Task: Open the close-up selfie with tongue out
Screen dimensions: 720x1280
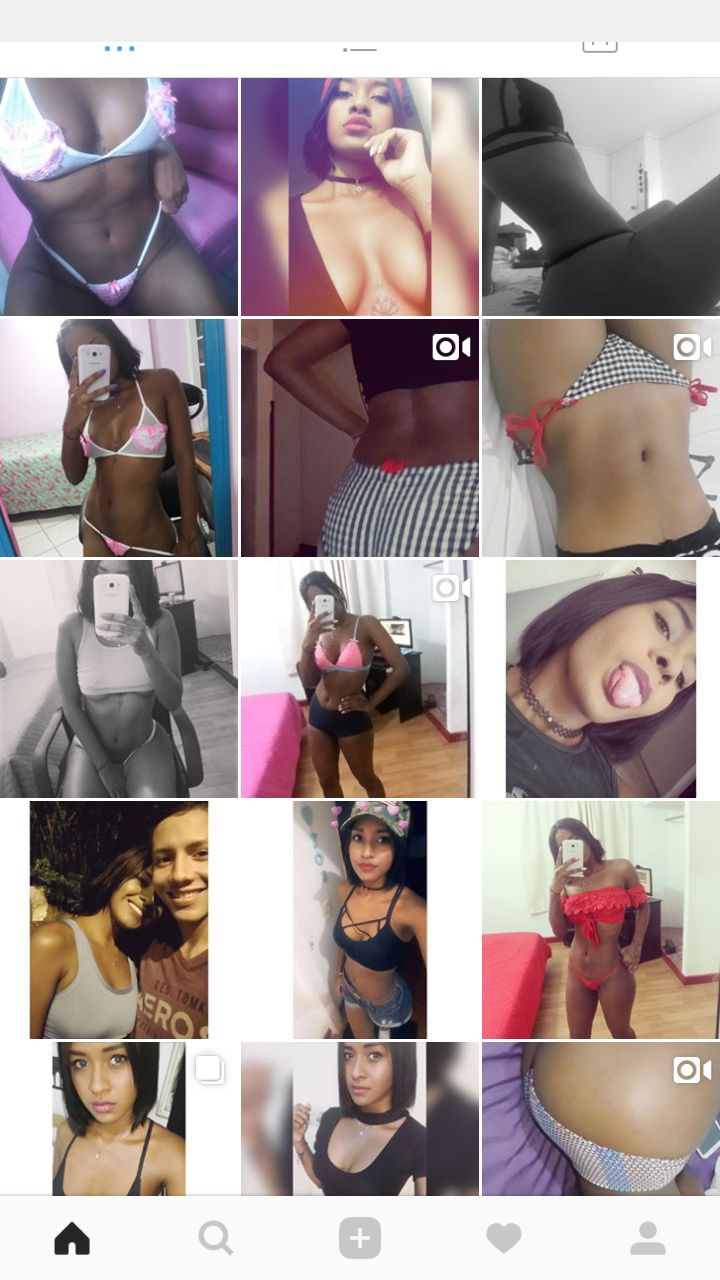Action: pyautogui.click(x=600, y=678)
